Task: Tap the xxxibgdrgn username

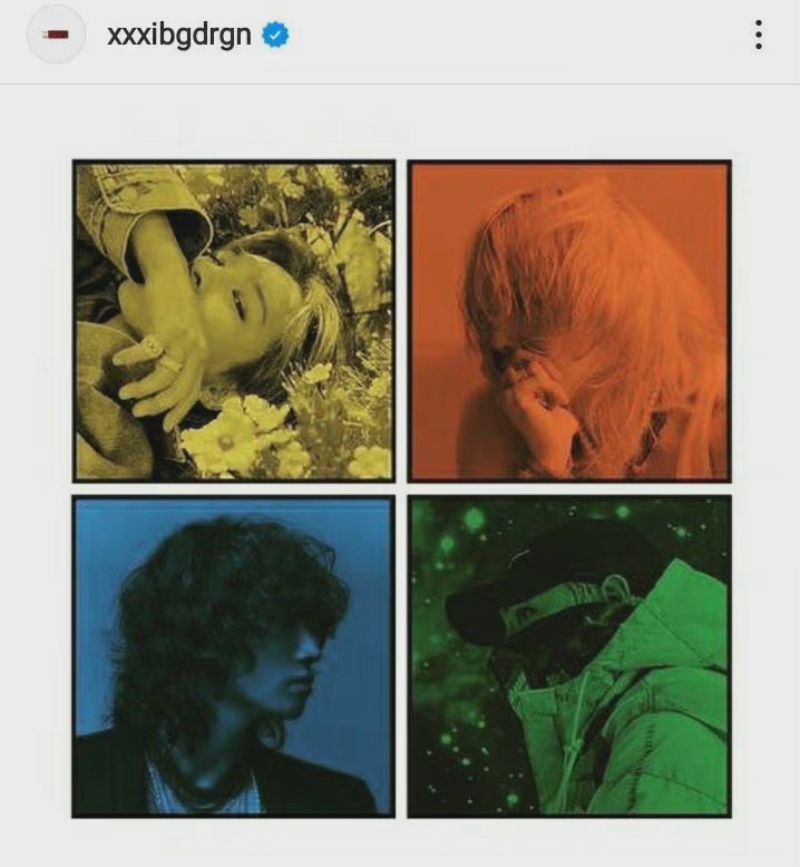Action: coord(179,36)
